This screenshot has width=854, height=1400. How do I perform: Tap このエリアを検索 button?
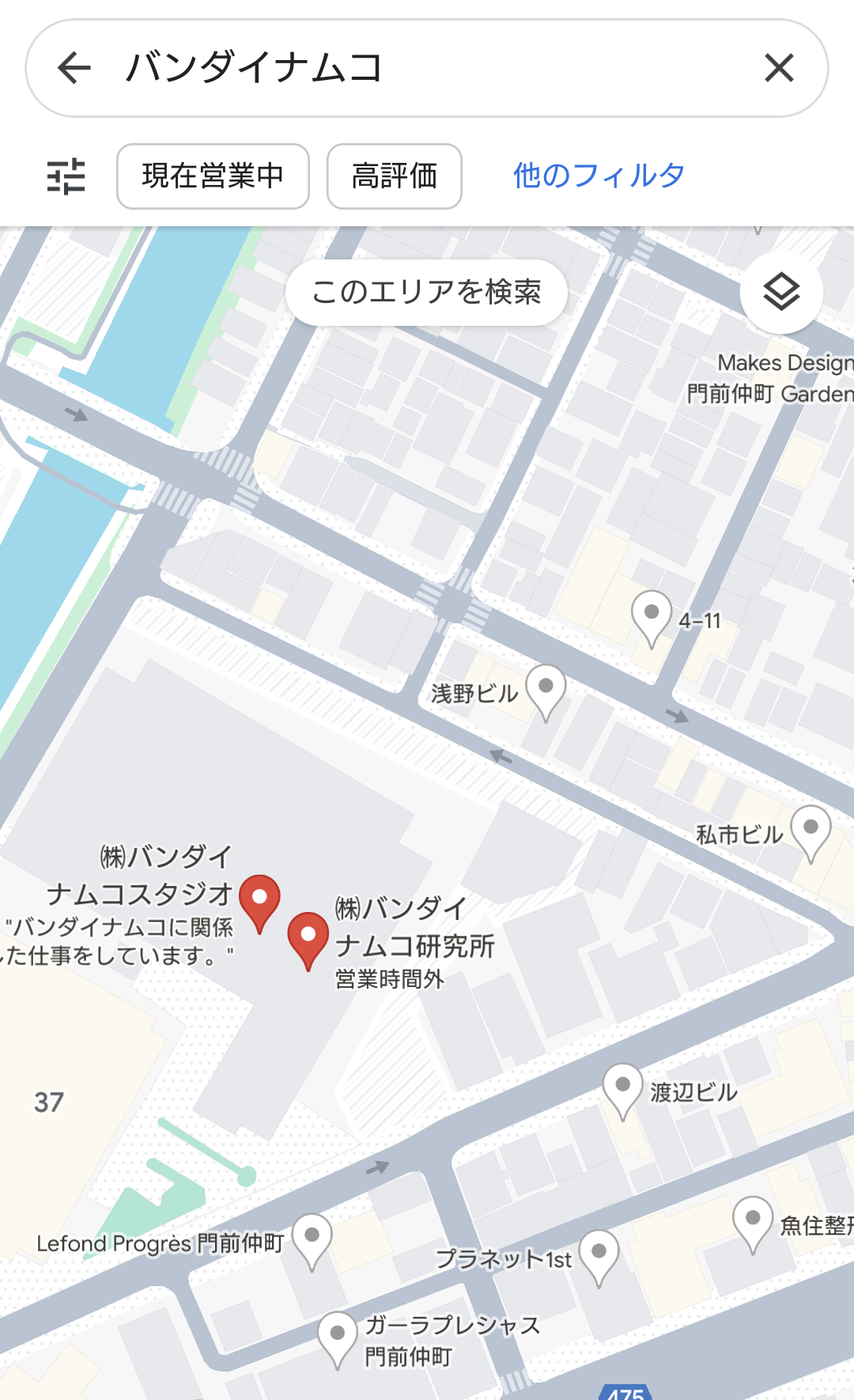(x=426, y=293)
